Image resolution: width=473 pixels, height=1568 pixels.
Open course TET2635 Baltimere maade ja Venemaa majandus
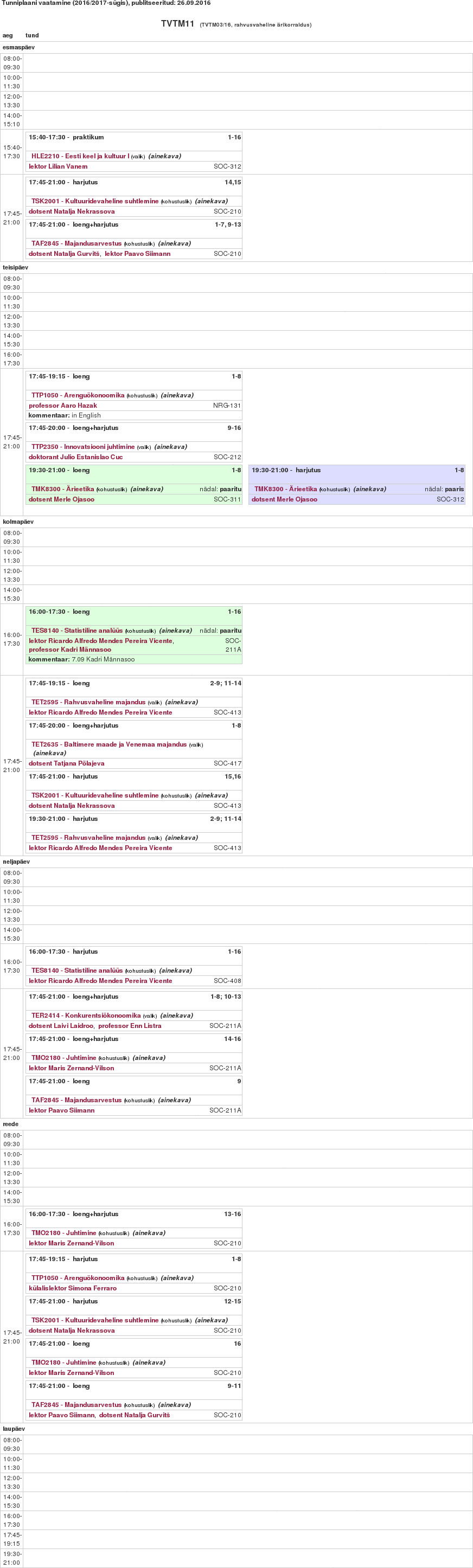(108, 744)
